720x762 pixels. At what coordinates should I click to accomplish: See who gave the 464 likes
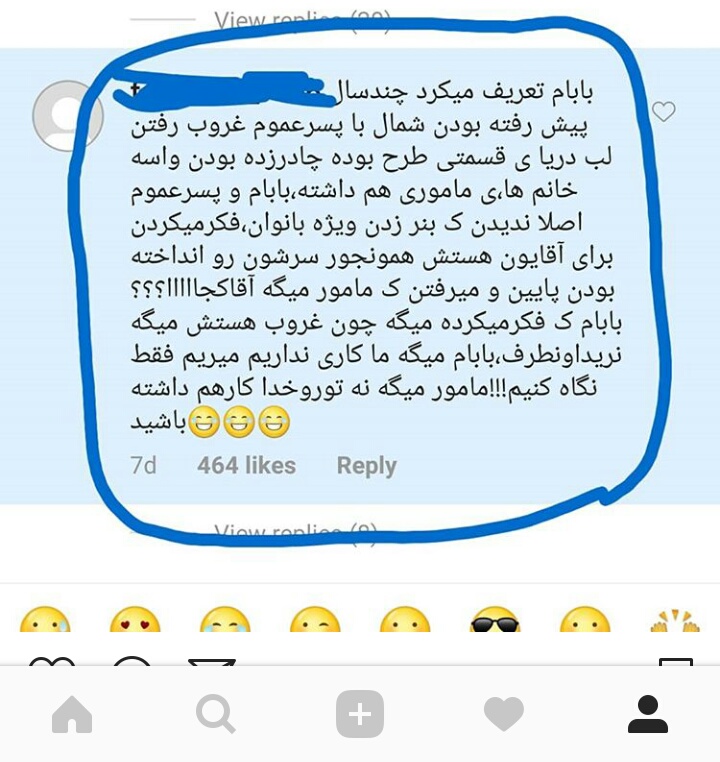246,465
